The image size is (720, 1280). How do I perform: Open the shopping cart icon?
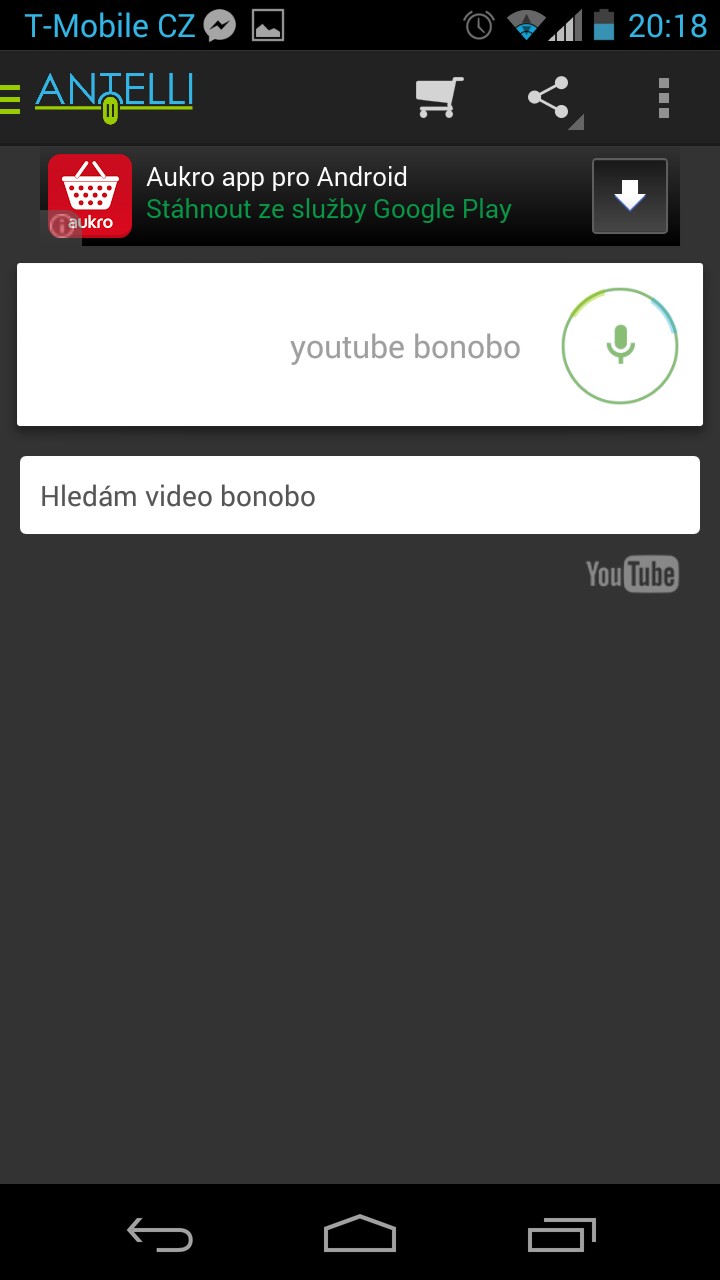pyautogui.click(x=439, y=97)
